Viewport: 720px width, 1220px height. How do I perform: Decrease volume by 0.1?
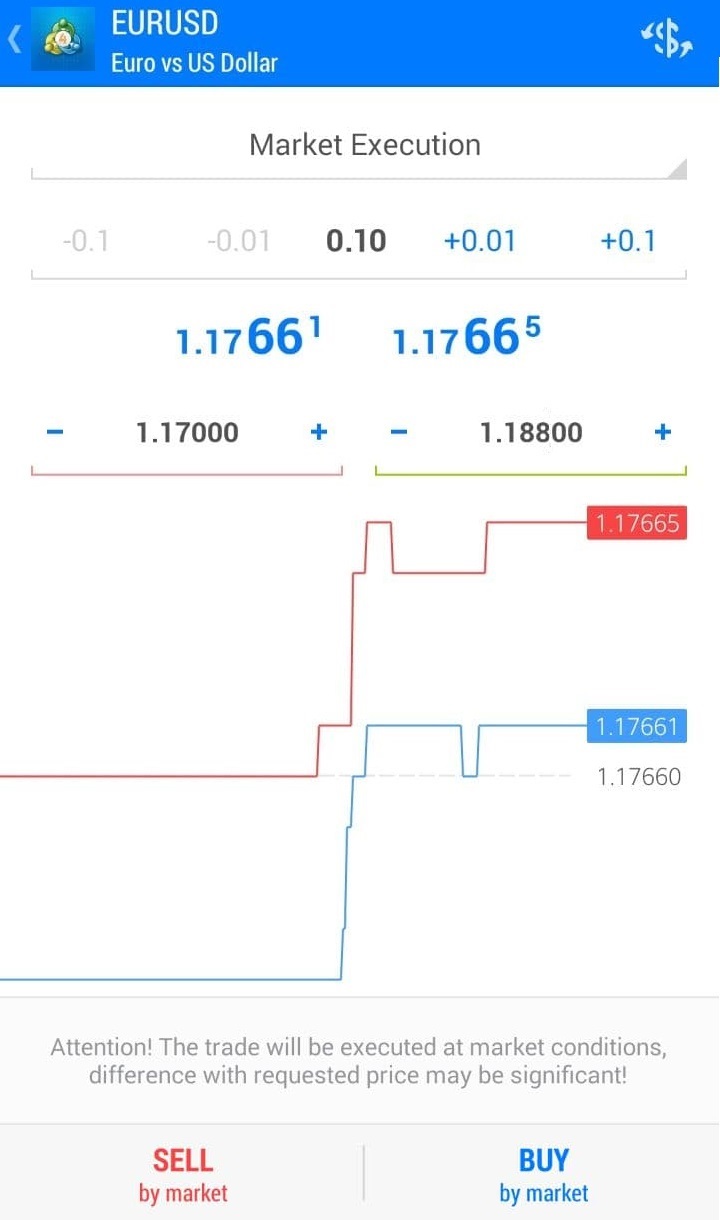86,241
